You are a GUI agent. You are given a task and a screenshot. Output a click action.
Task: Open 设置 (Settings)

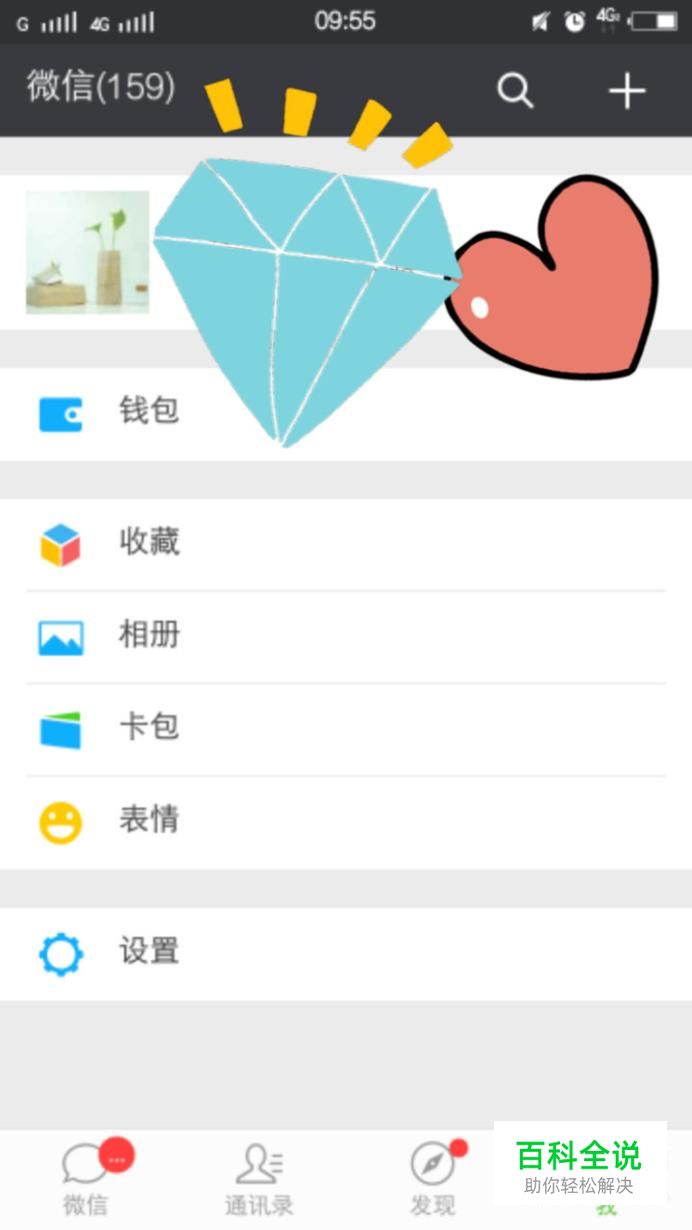tap(148, 953)
